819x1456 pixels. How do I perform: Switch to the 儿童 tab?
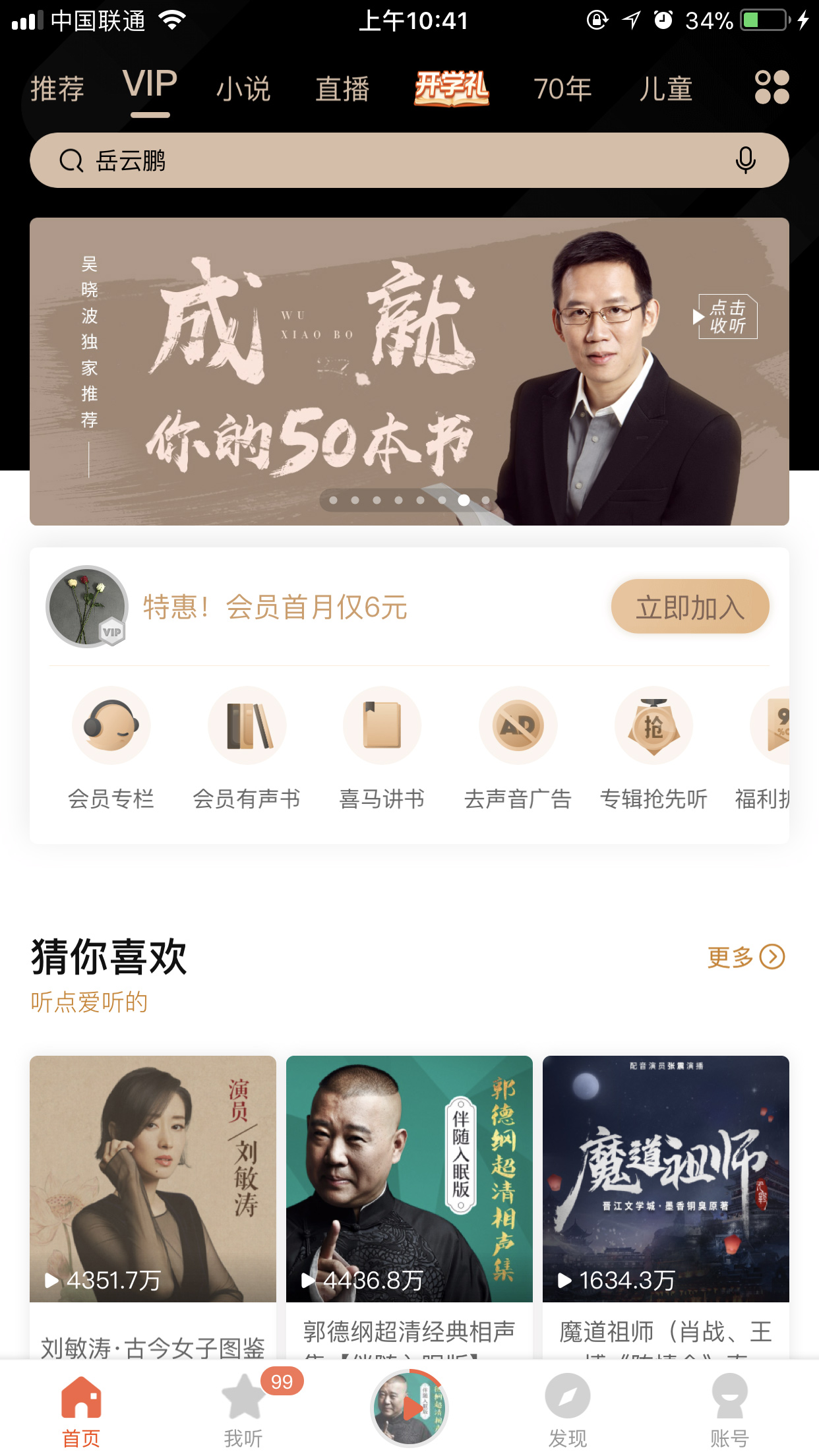point(665,88)
